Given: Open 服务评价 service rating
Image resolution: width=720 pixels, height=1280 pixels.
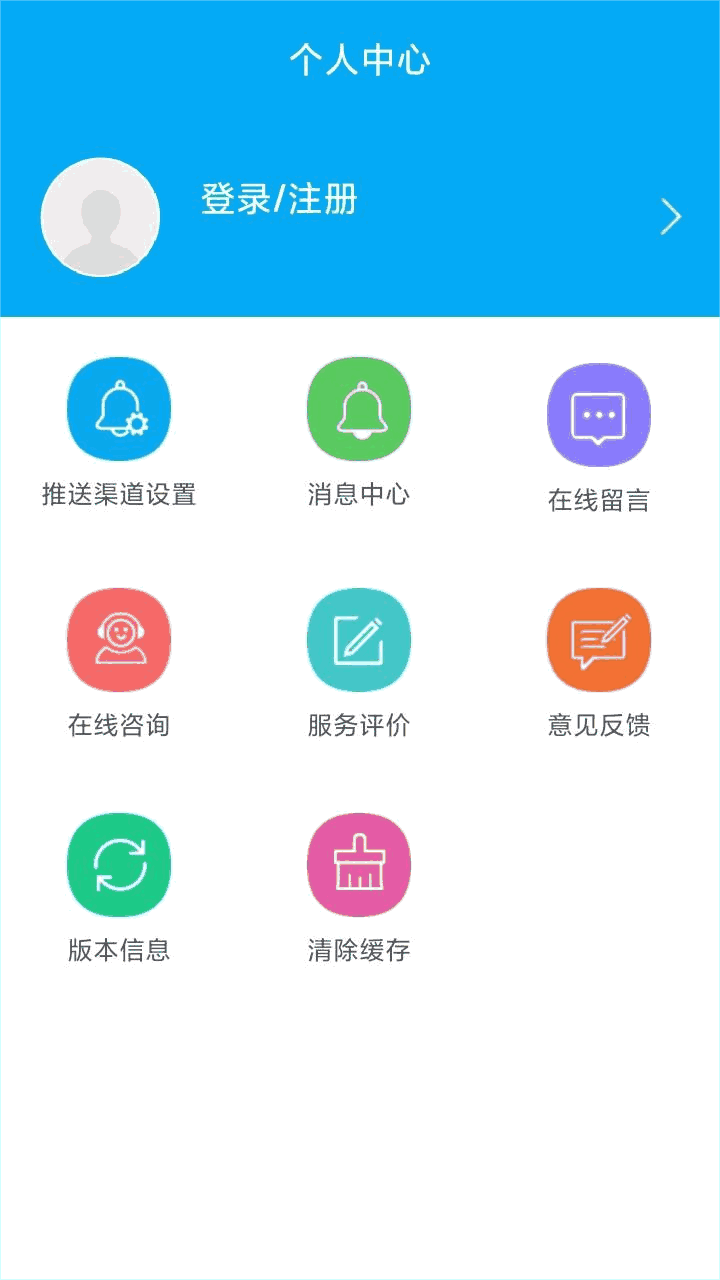Looking at the screenshot, I should [359, 640].
